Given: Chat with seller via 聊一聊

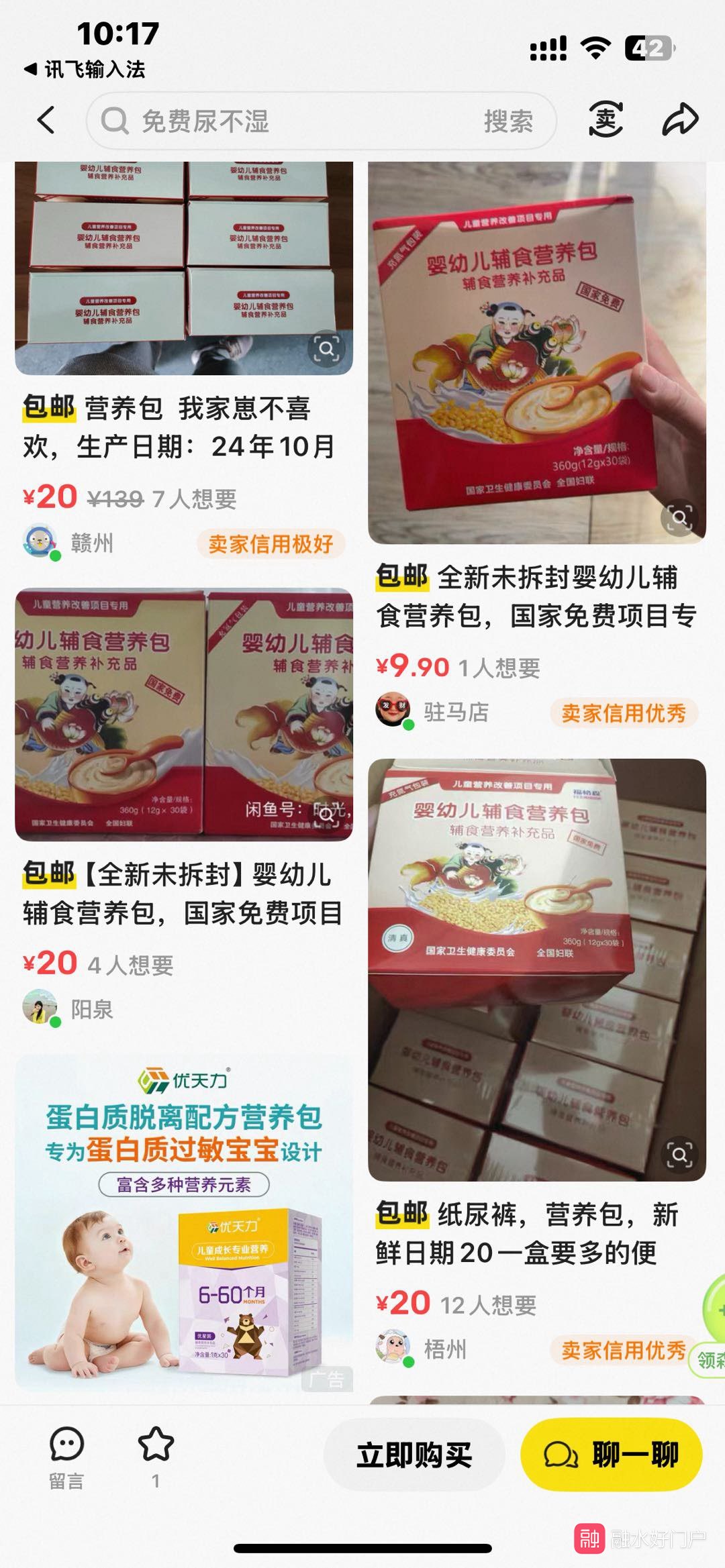Looking at the screenshot, I should click(x=611, y=1455).
